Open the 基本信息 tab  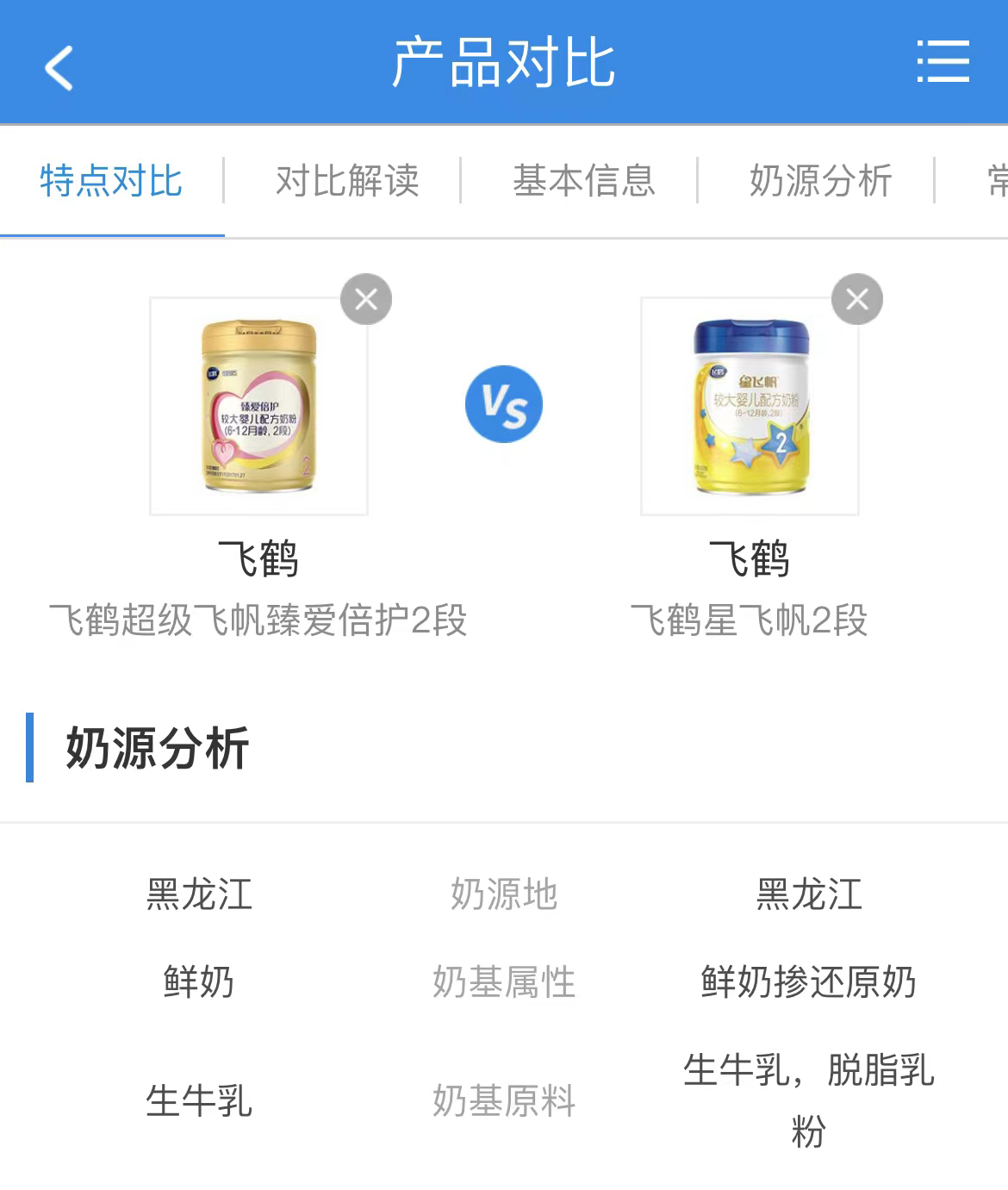584,181
